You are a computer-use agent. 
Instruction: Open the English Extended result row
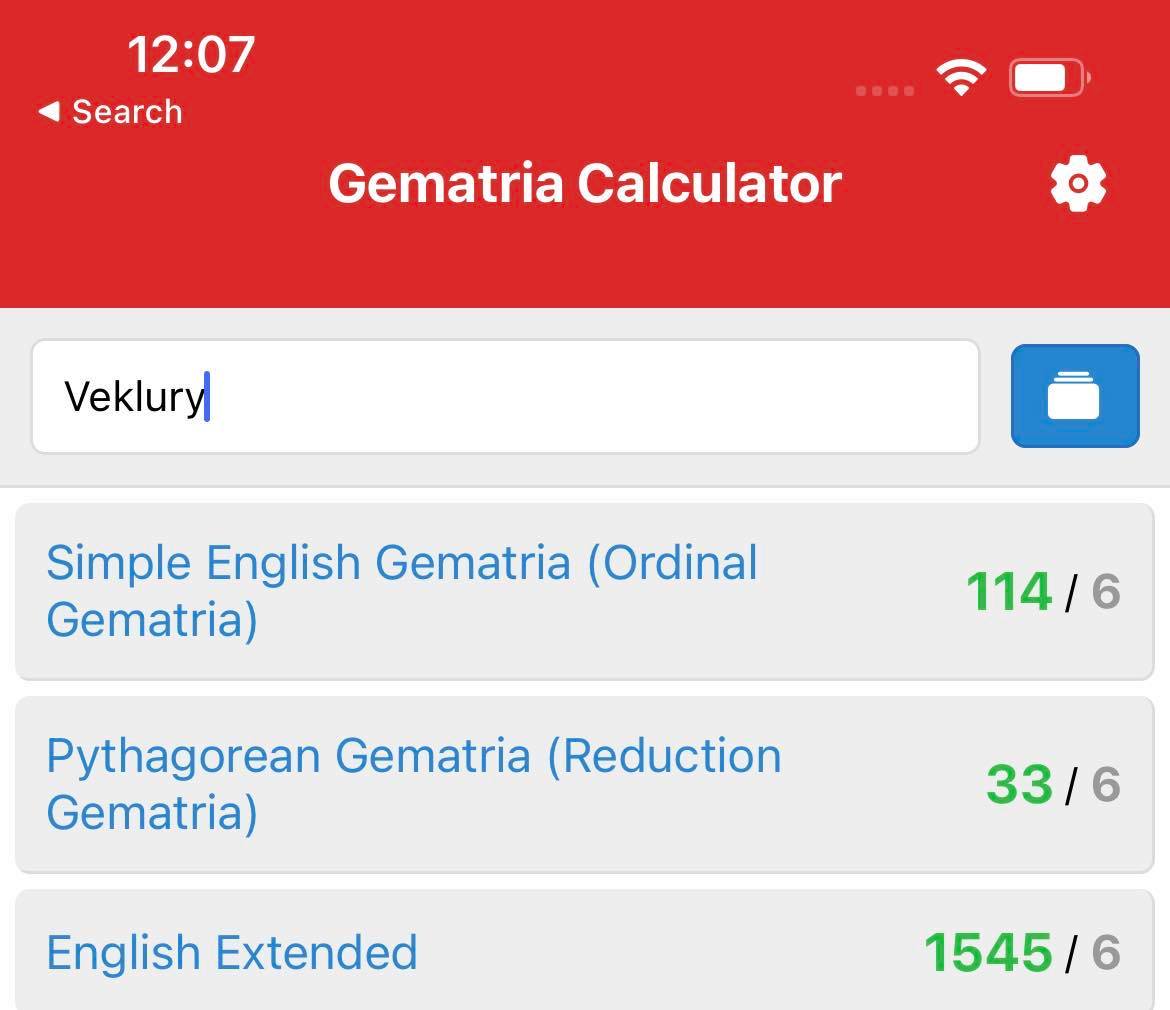tap(584, 952)
